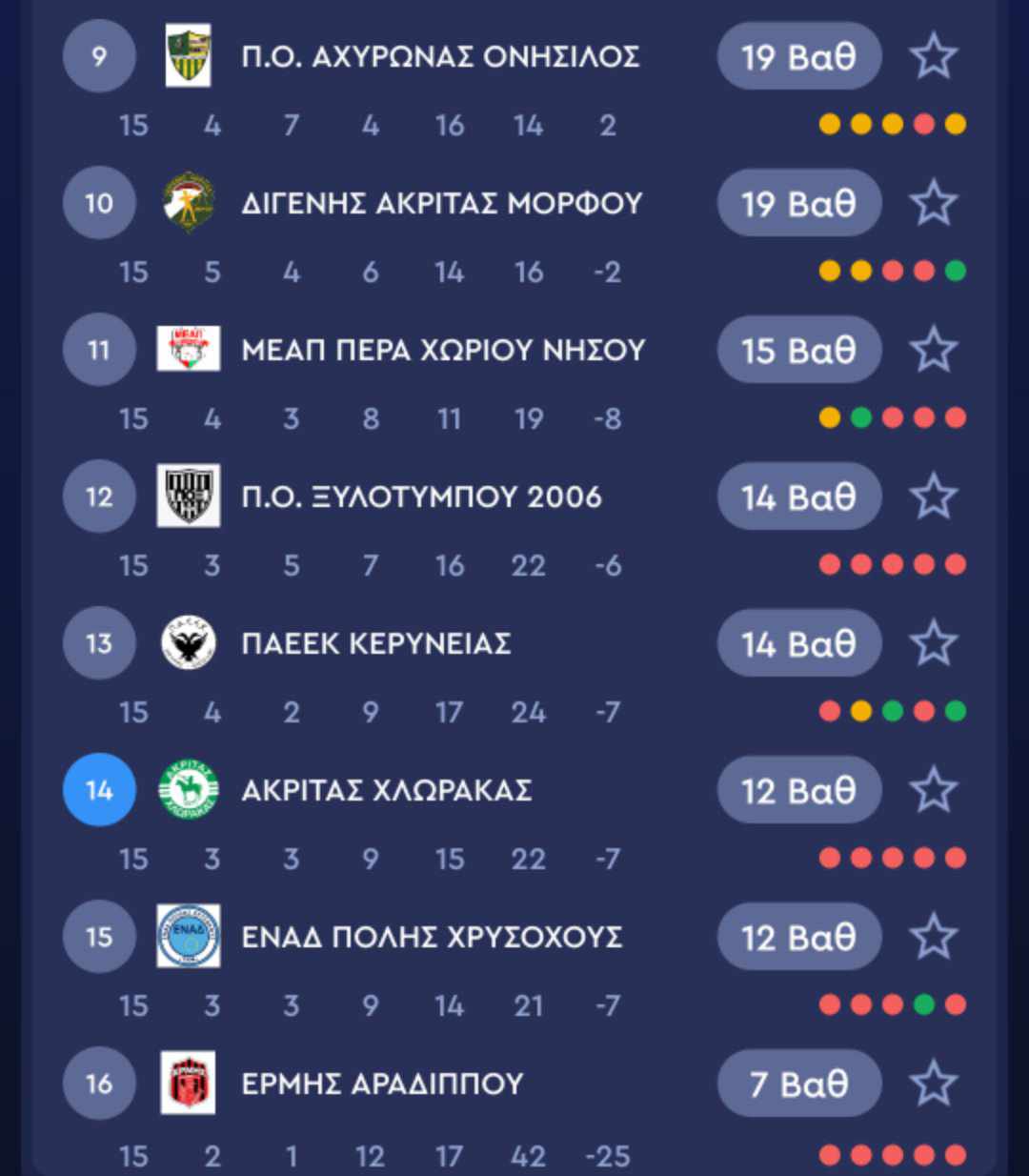1029x1176 pixels.
Task: View ΔΙΓΕΝΗΣ ΑΚΡΙΤΑΣ ΜΟΡΦΟΥ team details
Action: (441, 204)
